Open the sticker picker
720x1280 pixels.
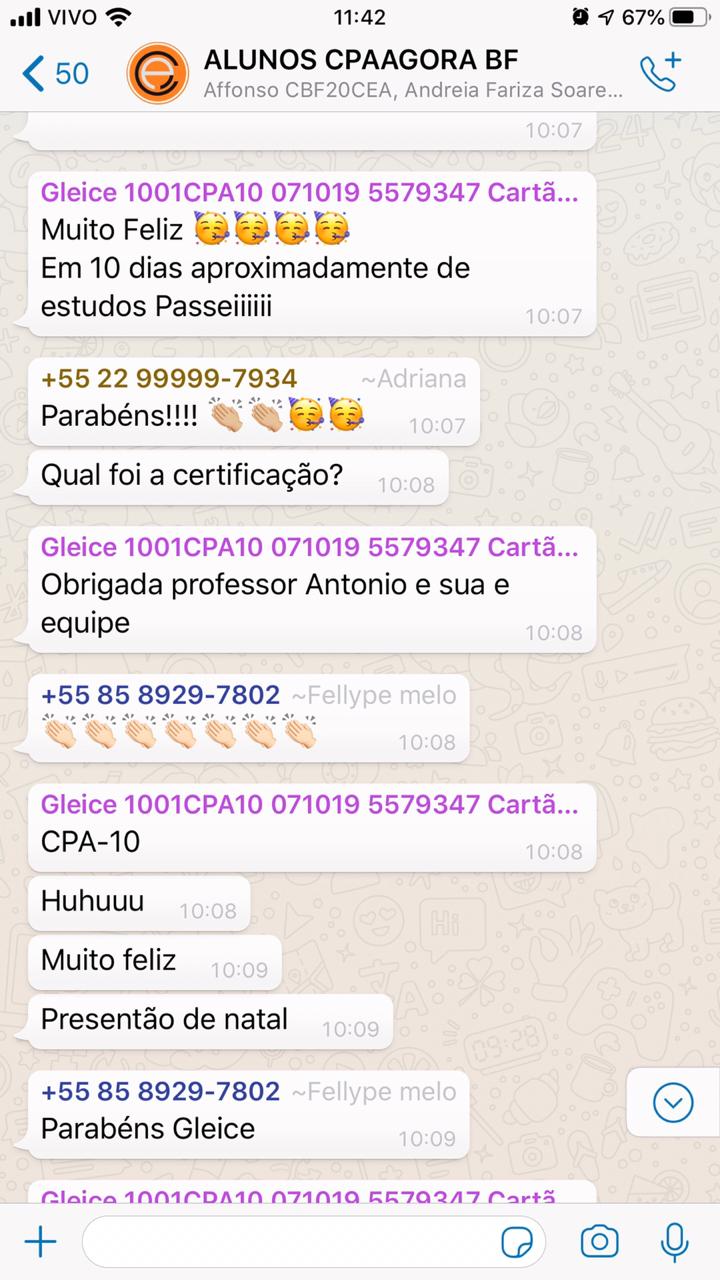tap(517, 1242)
